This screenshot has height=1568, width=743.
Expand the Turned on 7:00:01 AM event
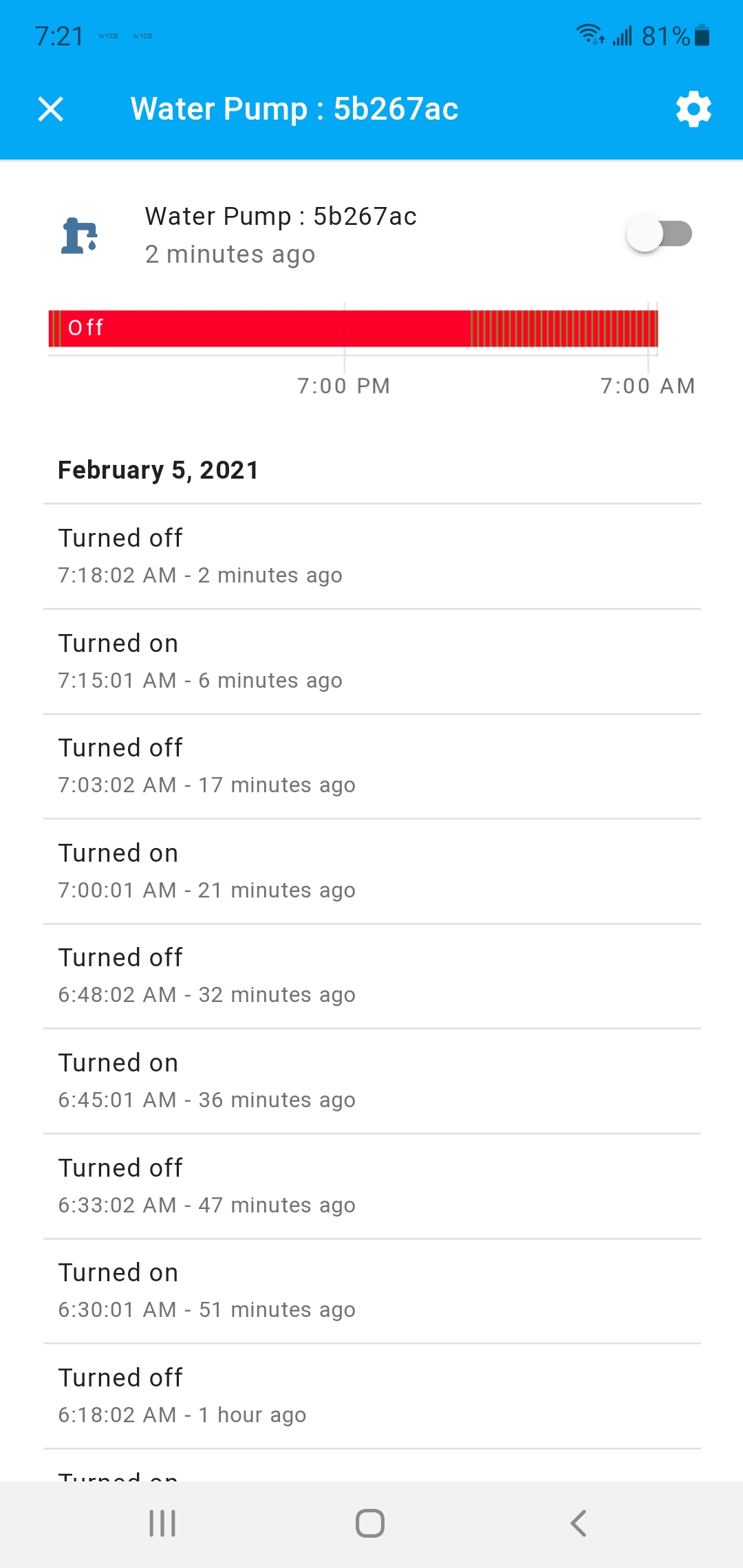pyautogui.click(x=371, y=870)
